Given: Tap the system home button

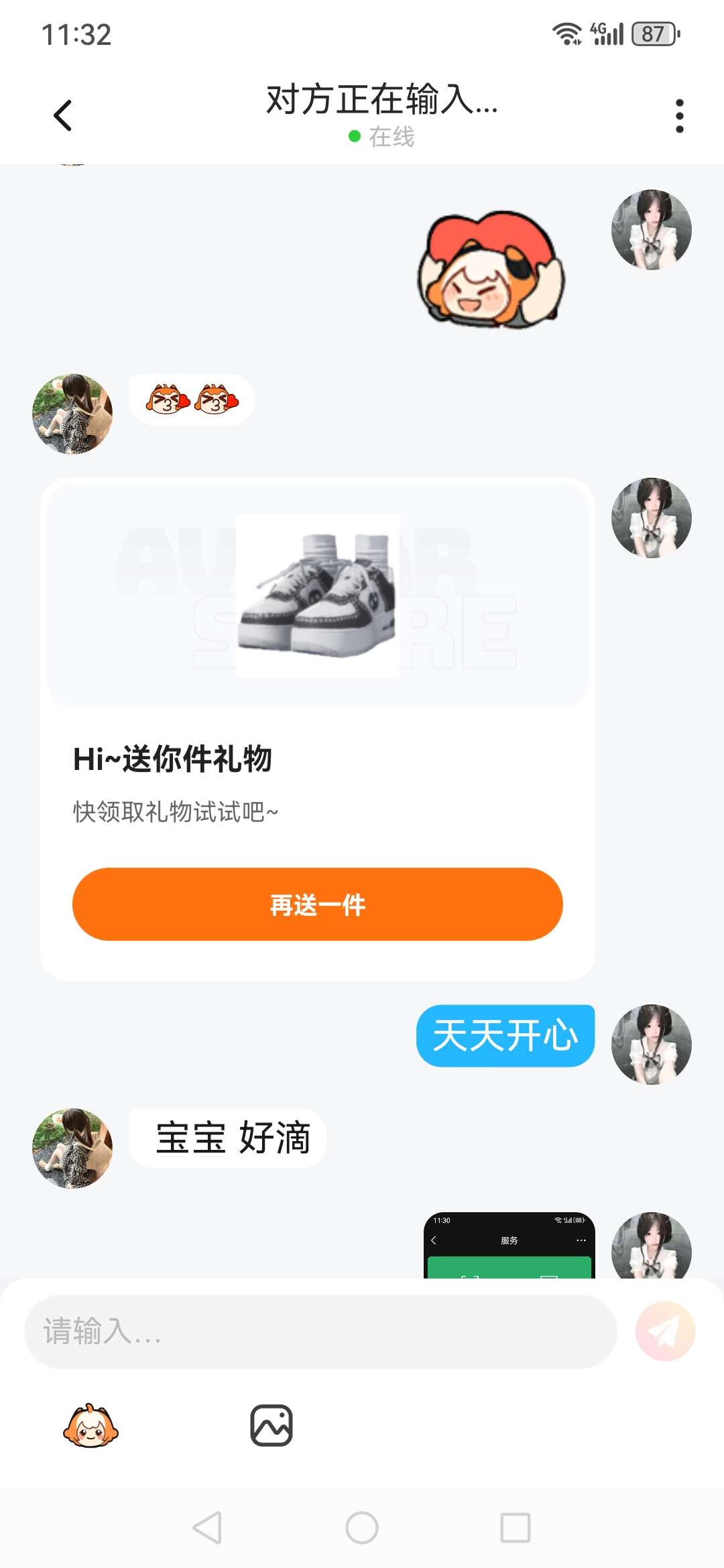Looking at the screenshot, I should (362, 1528).
